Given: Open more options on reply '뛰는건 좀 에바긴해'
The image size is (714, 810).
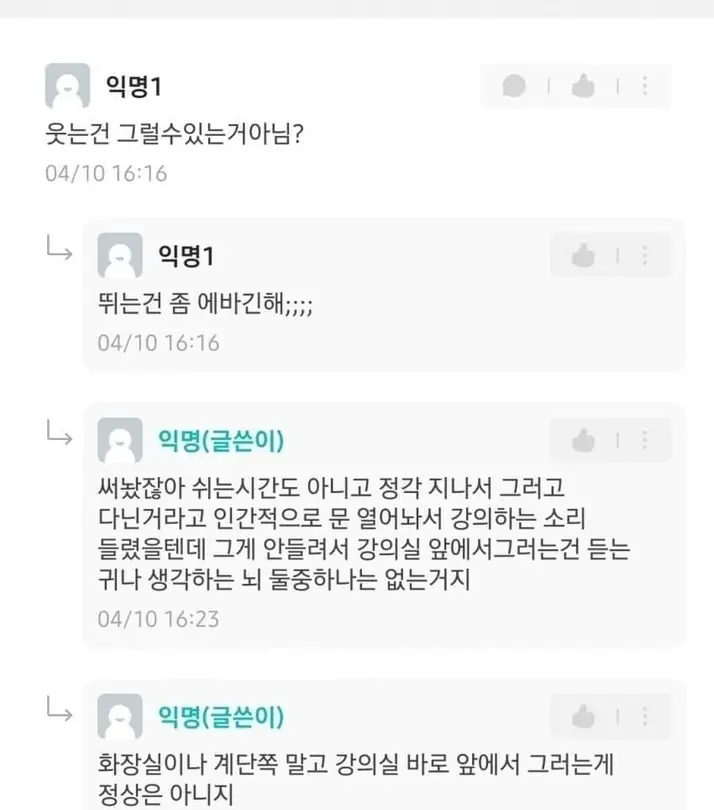Looking at the screenshot, I should [645, 257].
